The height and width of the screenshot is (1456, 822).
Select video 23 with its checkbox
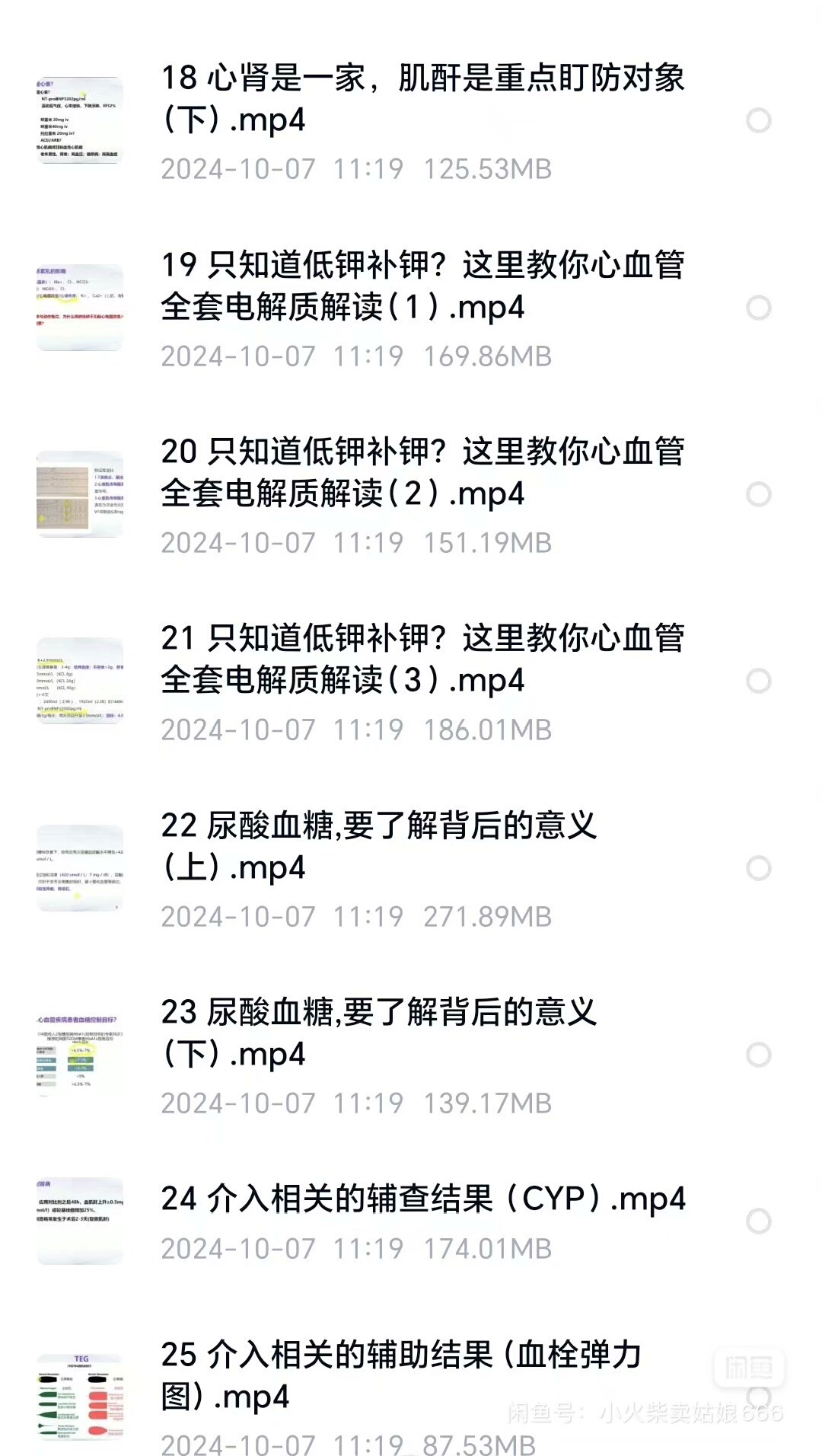click(759, 1055)
